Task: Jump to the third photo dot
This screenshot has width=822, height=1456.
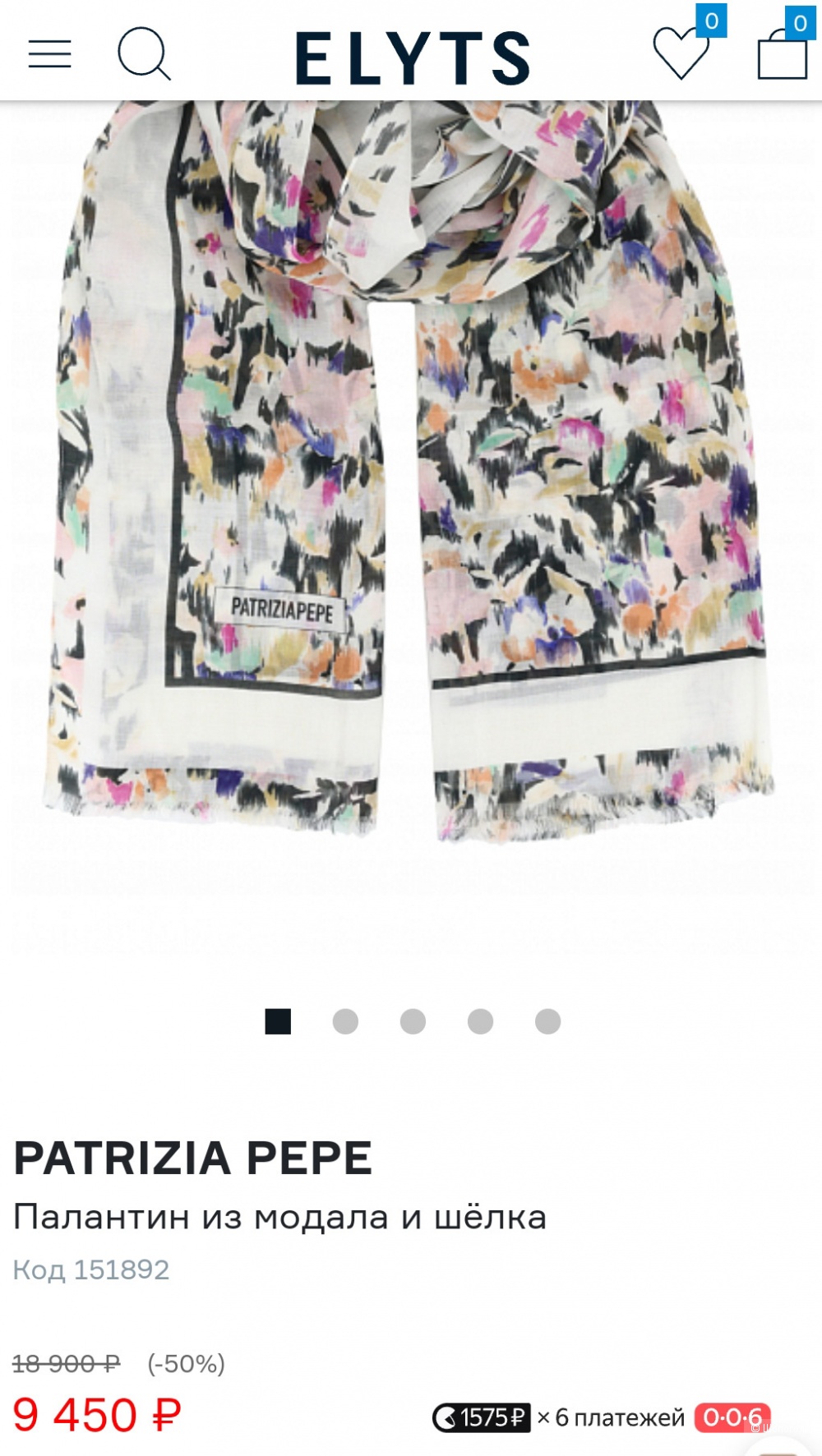Action: coord(413,1021)
